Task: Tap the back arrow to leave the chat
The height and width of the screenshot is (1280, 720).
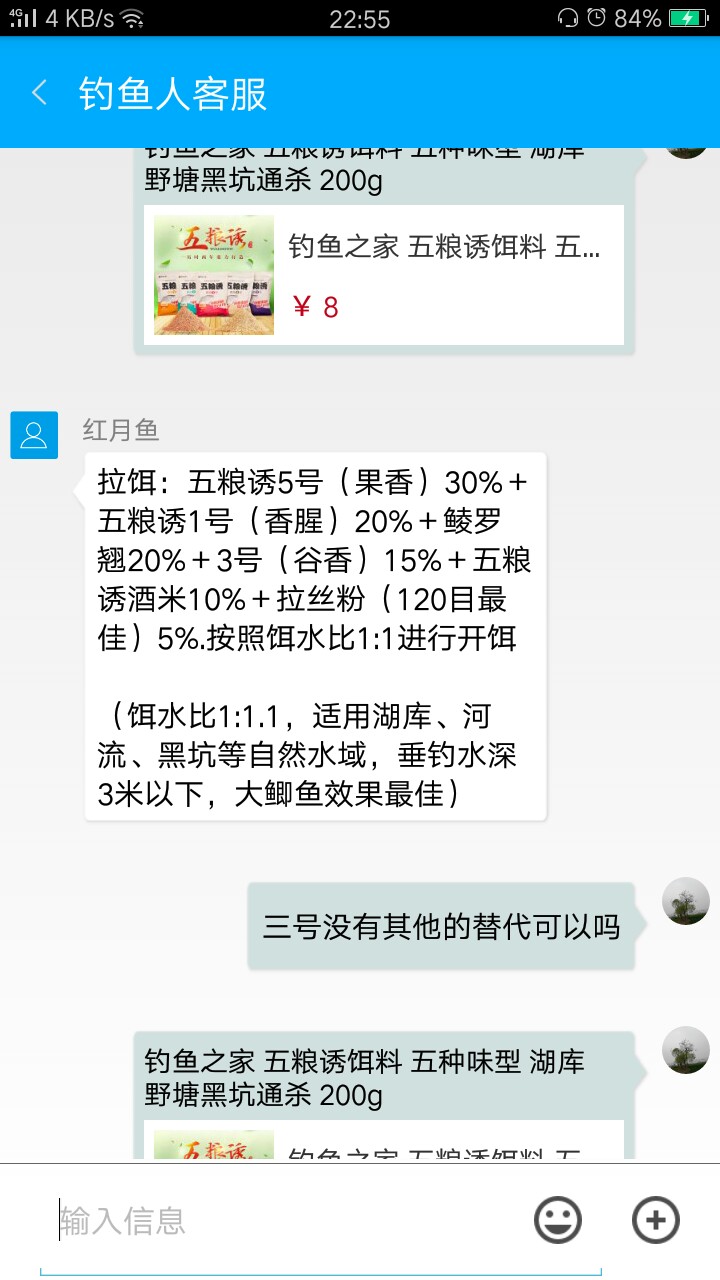Action: click(x=38, y=90)
